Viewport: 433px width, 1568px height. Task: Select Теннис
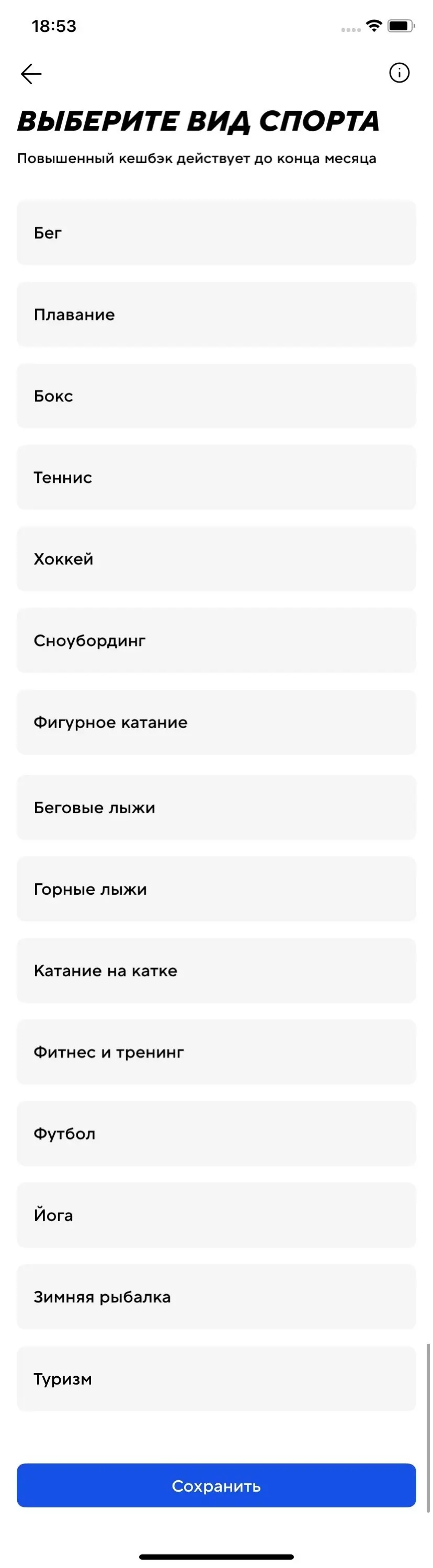pyautogui.click(x=216, y=477)
